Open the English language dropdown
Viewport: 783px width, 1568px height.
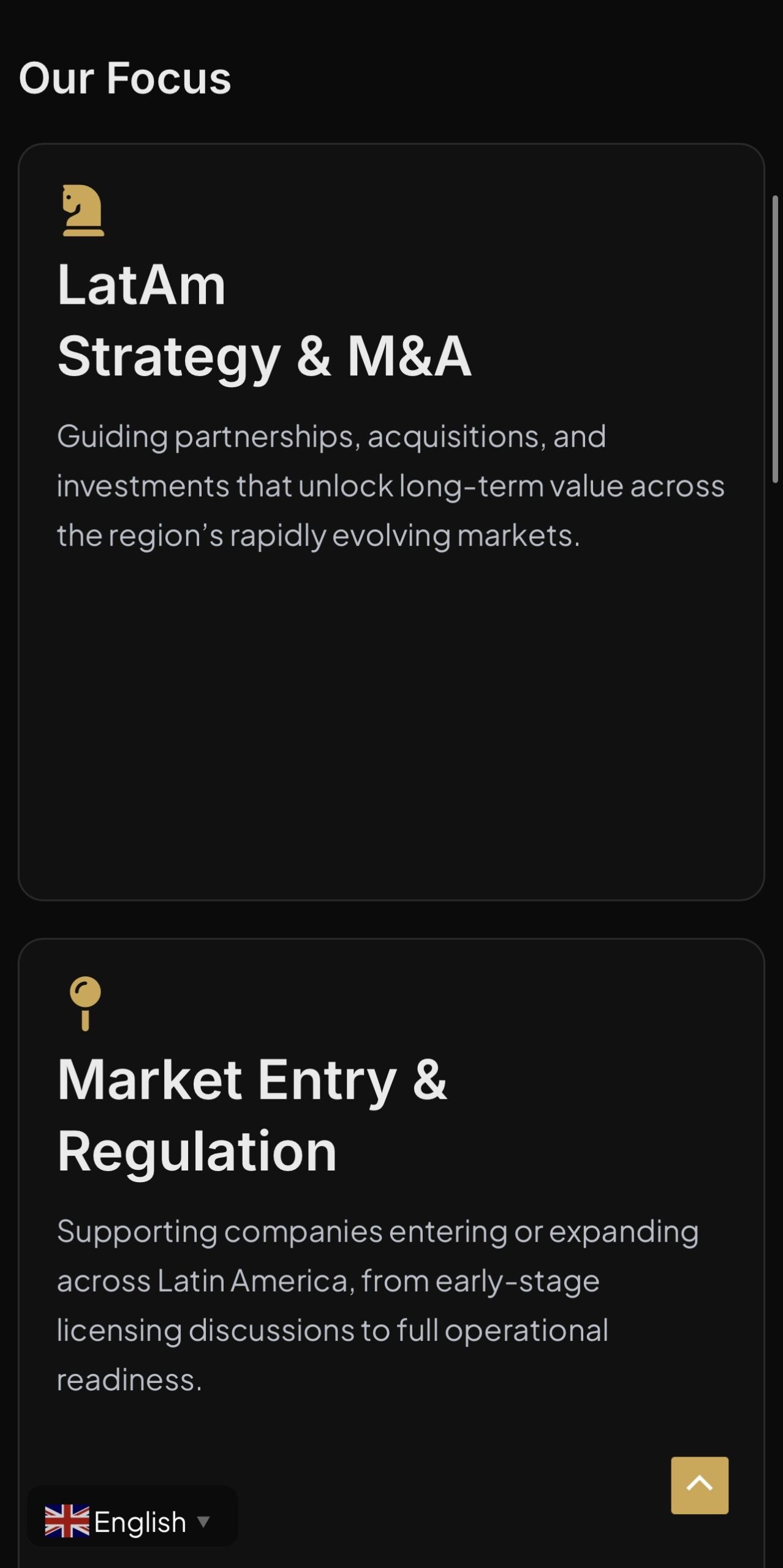pos(132,1522)
